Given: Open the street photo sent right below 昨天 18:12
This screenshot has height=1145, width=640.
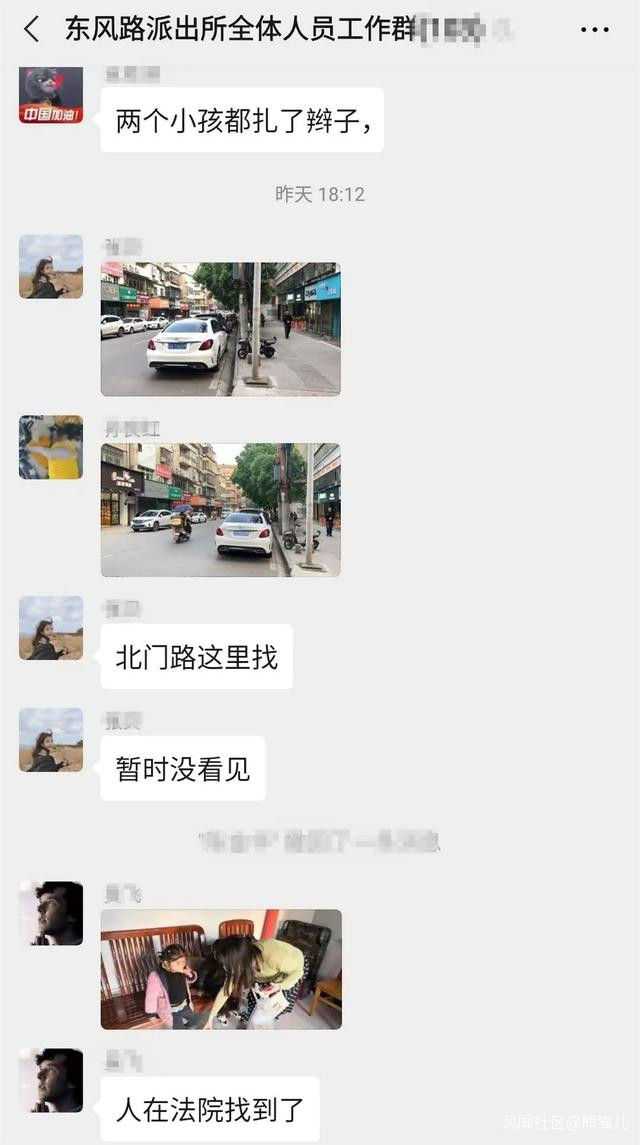Looking at the screenshot, I should (x=220, y=329).
